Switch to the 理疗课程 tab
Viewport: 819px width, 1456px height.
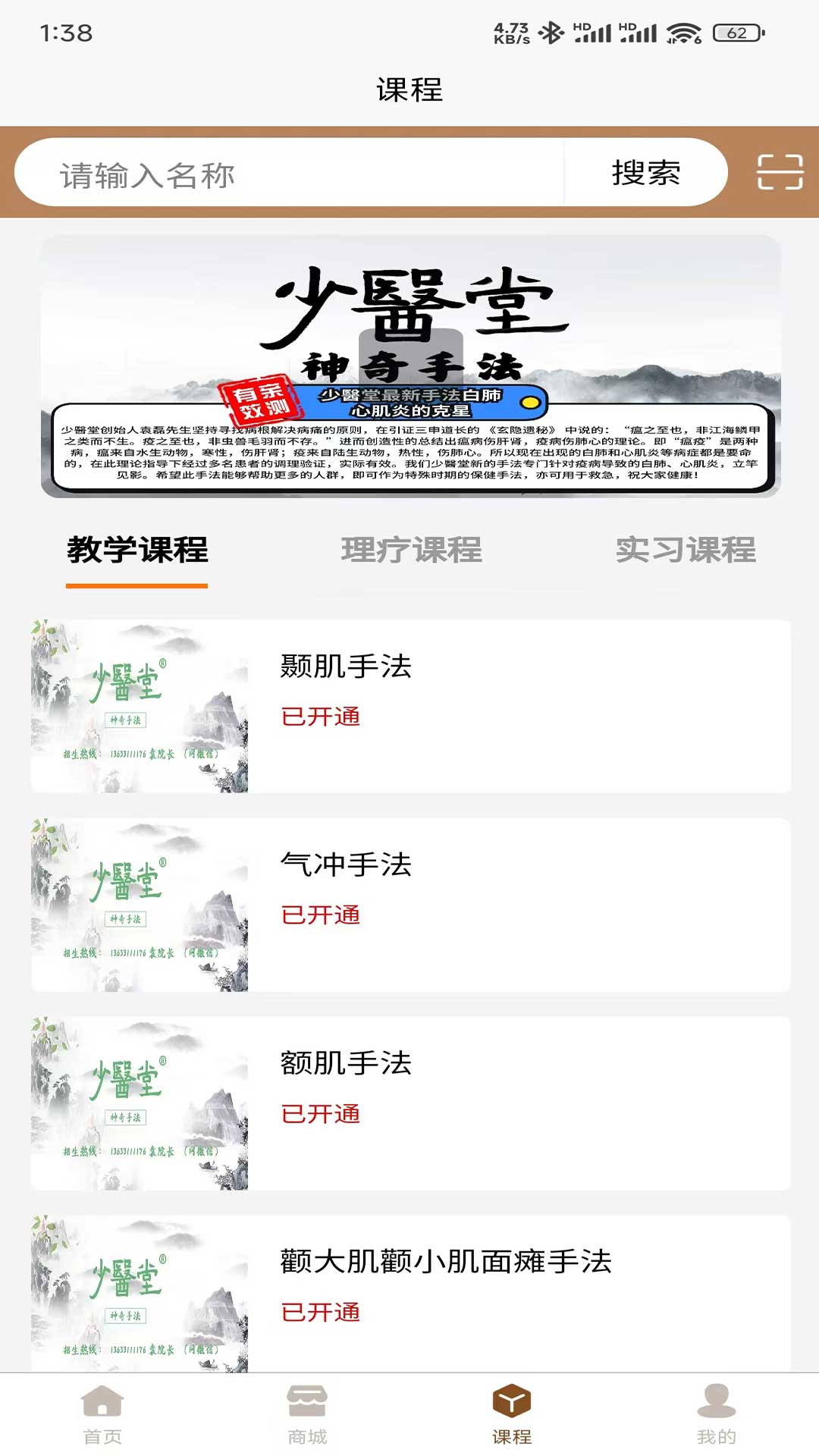tap(411, 551)
